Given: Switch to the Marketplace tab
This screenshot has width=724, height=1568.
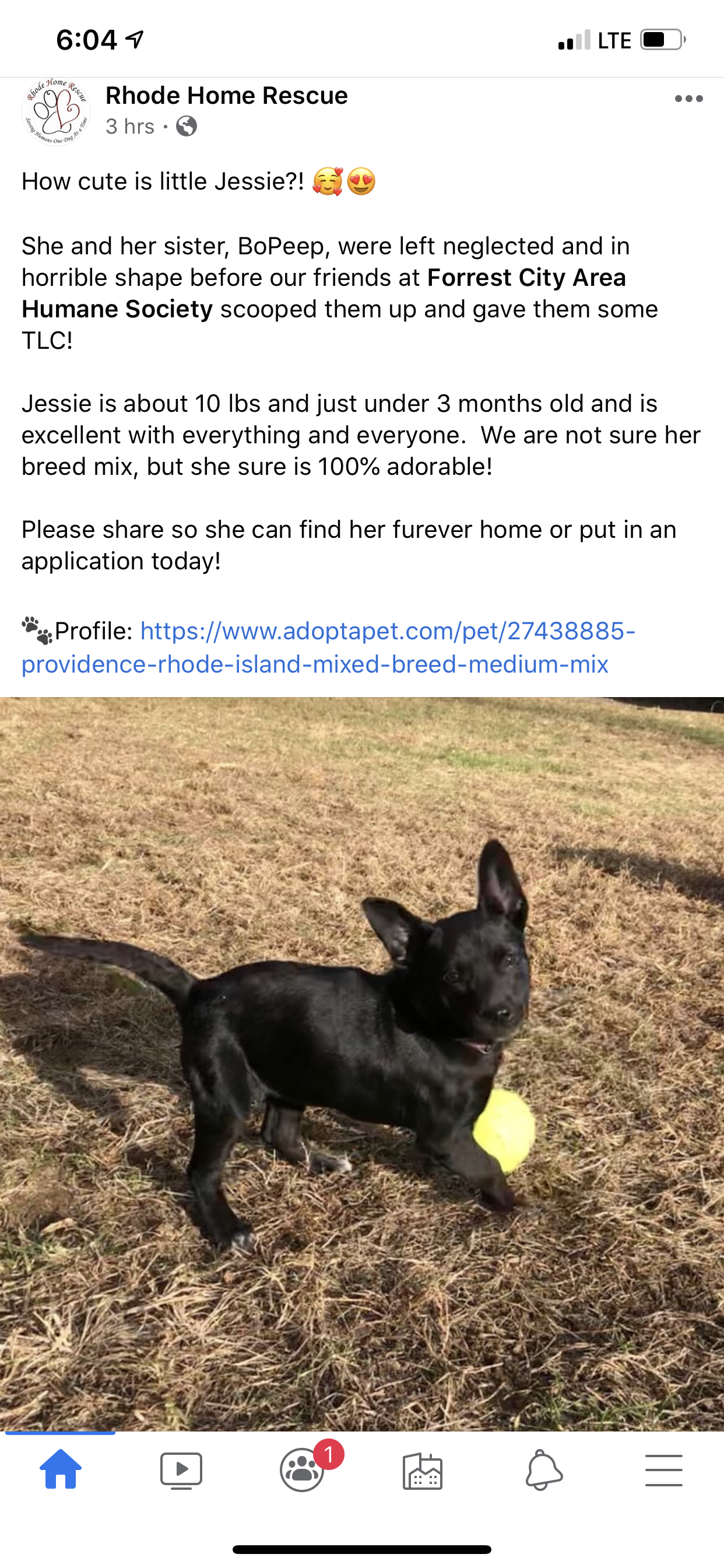Looking at the screenshot, I should (422, 1471).
